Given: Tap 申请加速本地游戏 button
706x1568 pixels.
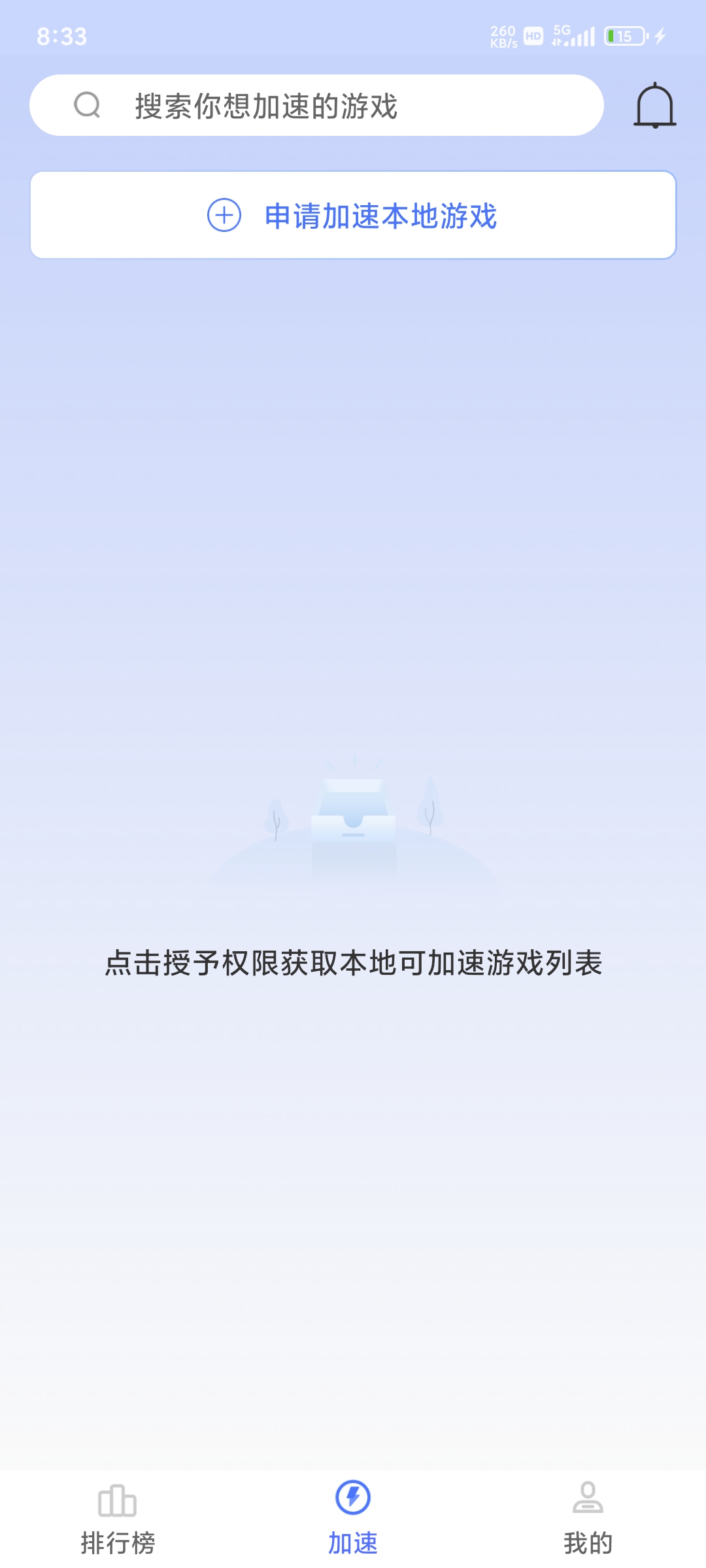Looking at the screenshot, I should 353,216.
